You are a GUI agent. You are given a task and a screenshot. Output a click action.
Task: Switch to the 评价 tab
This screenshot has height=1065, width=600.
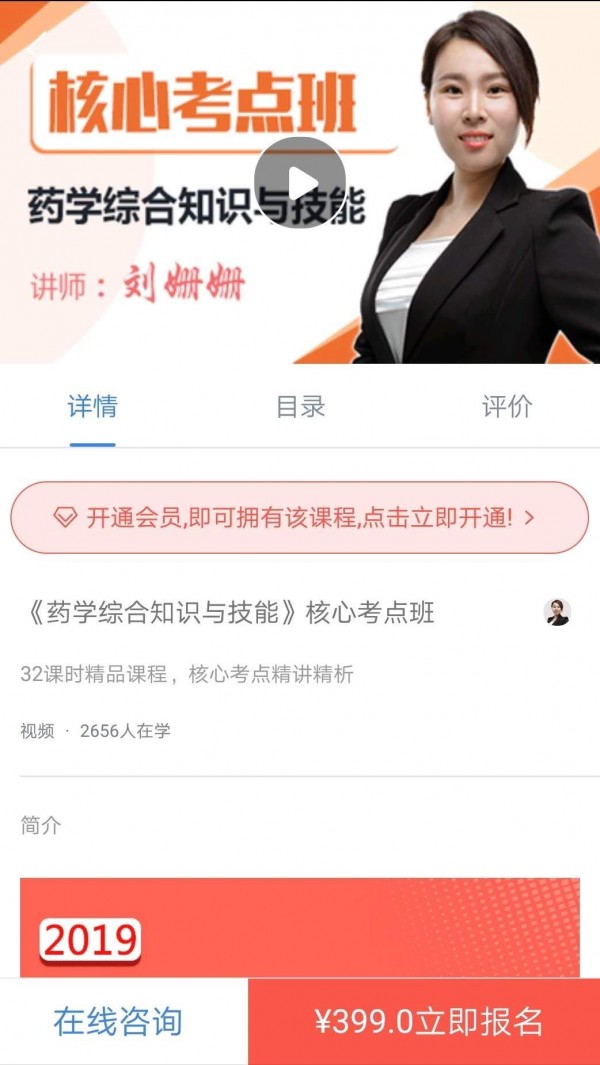507,407
